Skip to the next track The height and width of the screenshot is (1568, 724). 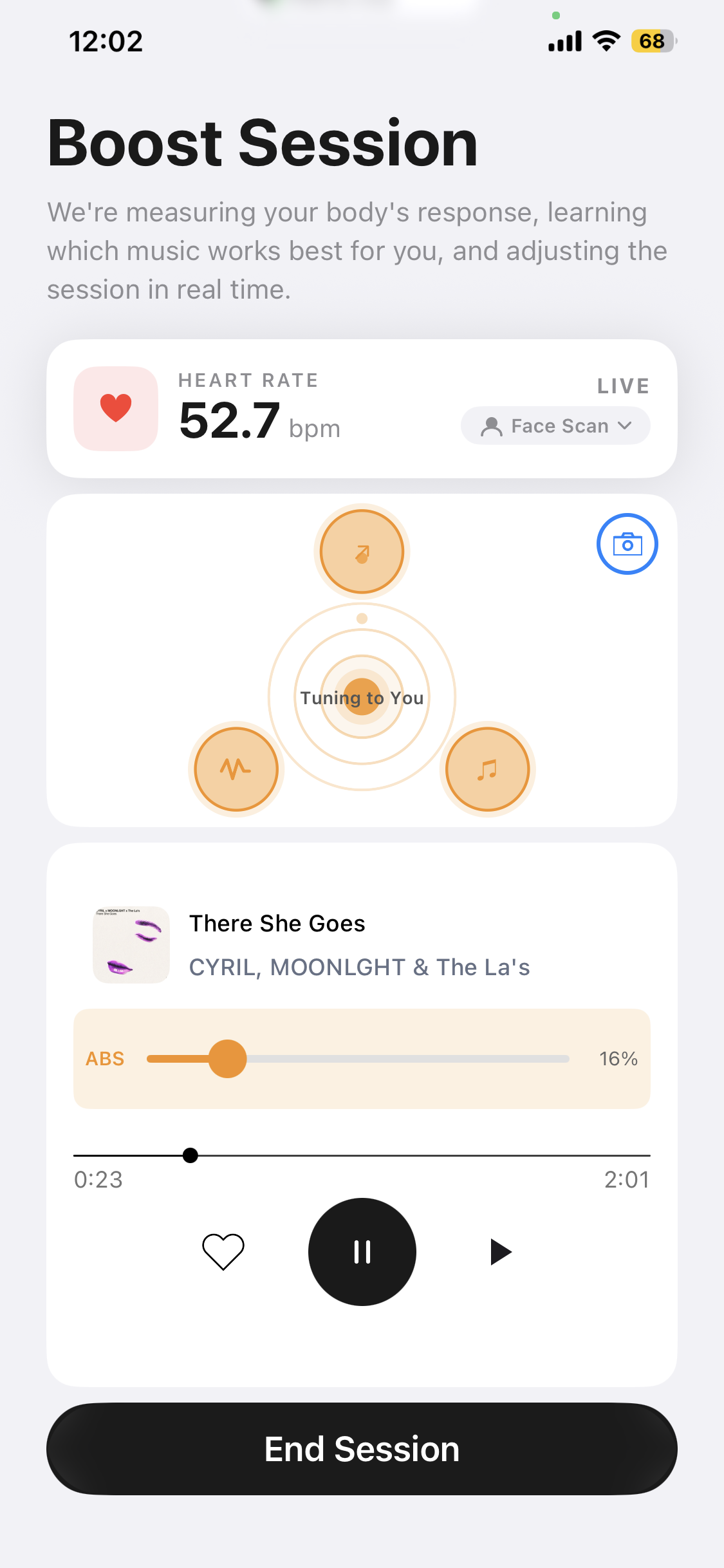[501, 1252]
